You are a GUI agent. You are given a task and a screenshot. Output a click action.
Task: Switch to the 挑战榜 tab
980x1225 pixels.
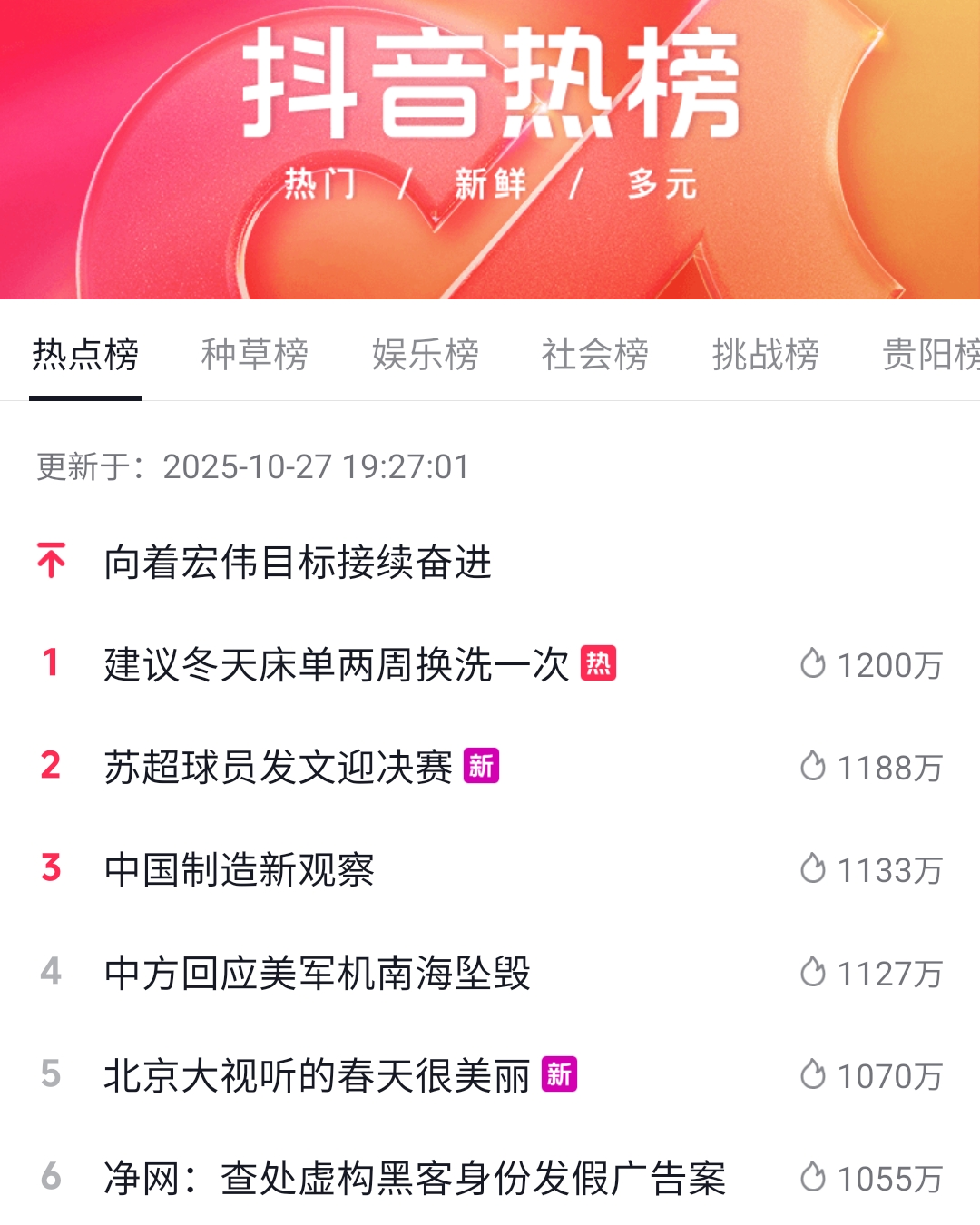pos(765,354)
